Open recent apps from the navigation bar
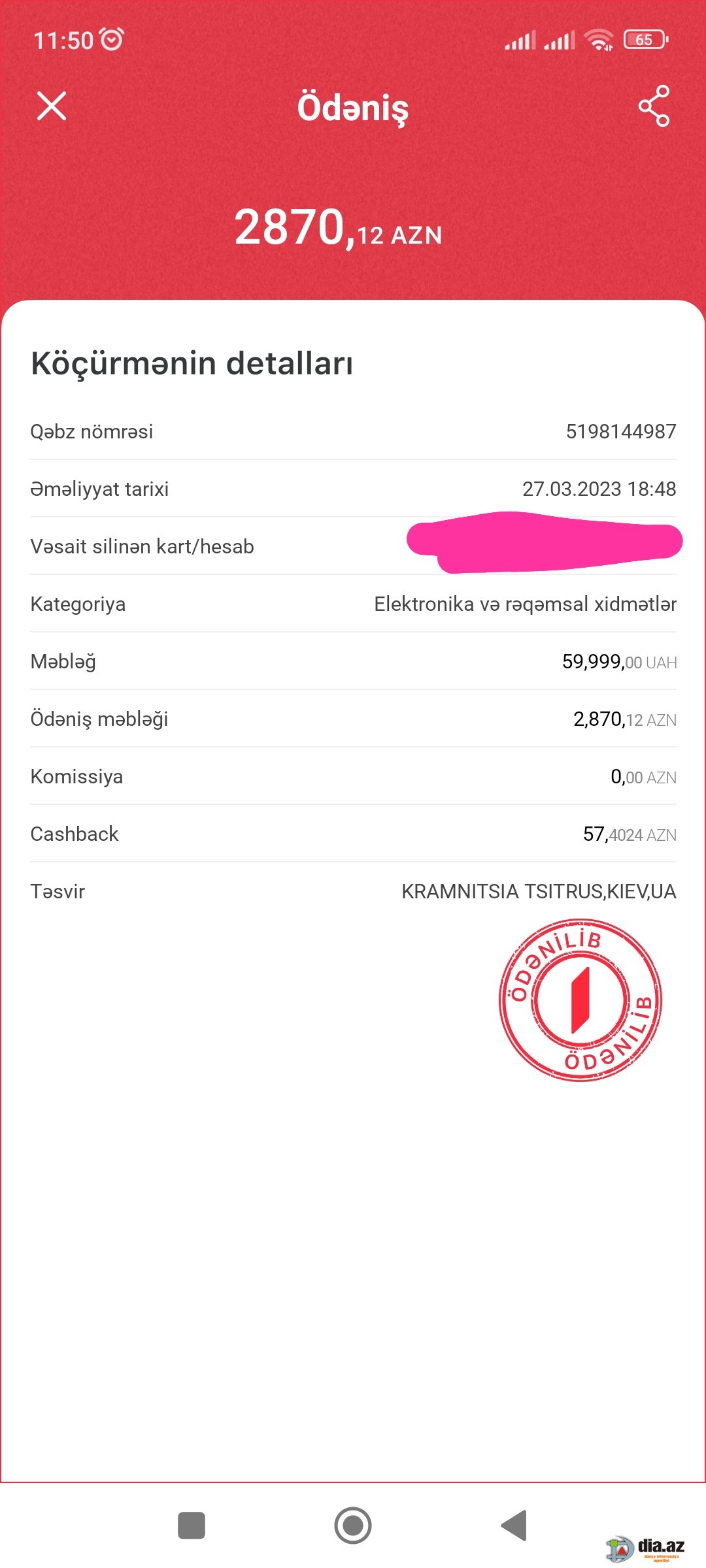This screenshot has width=706, height=1568. tap(192, 1526)
